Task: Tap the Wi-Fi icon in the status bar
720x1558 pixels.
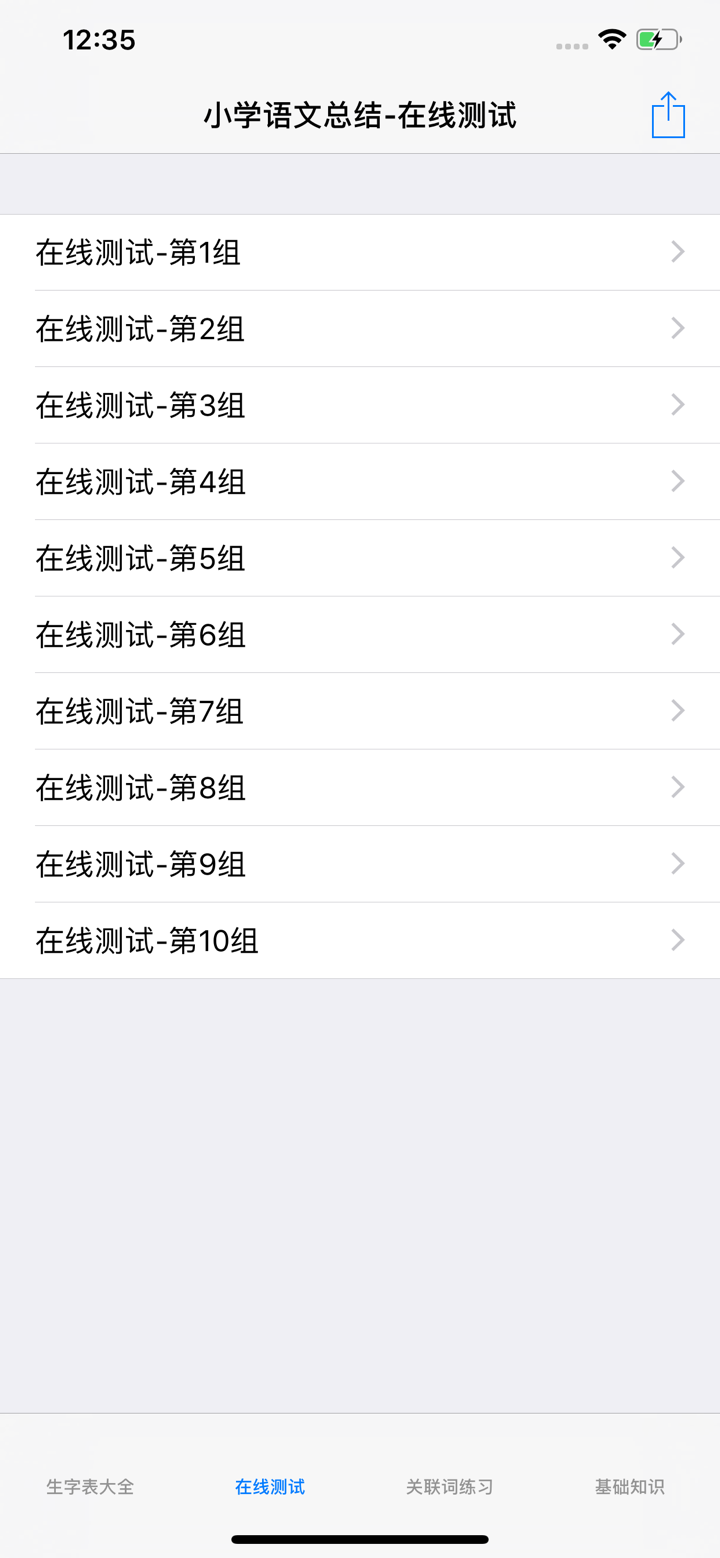Action: [x=612, y=39]
